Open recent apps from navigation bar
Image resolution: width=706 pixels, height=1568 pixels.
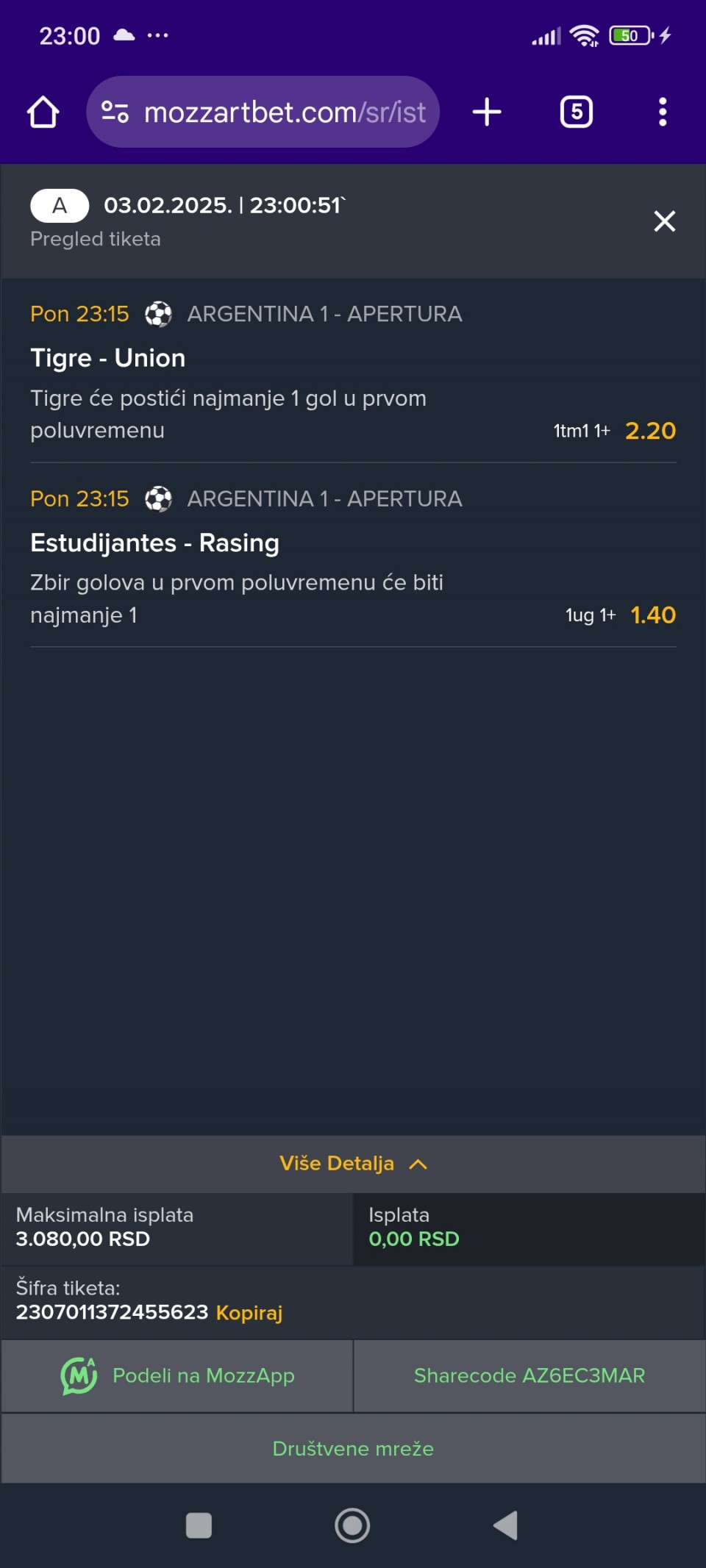pos(199,1525)
